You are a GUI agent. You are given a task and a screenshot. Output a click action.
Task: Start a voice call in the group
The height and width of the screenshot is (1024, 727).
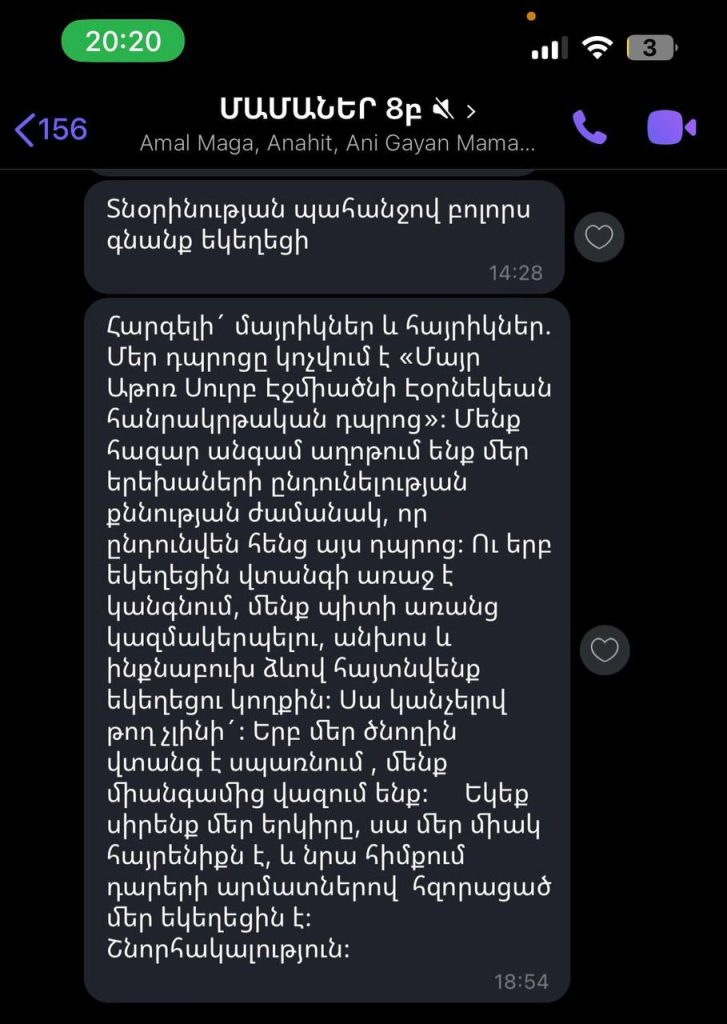click(589, 127)
